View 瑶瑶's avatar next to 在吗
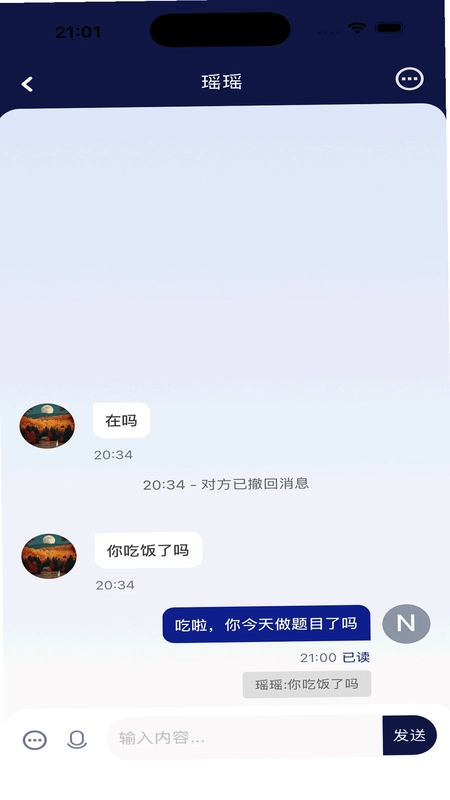Image resolution: width=450 pixels, height=800 pixels. pos(47,426)
